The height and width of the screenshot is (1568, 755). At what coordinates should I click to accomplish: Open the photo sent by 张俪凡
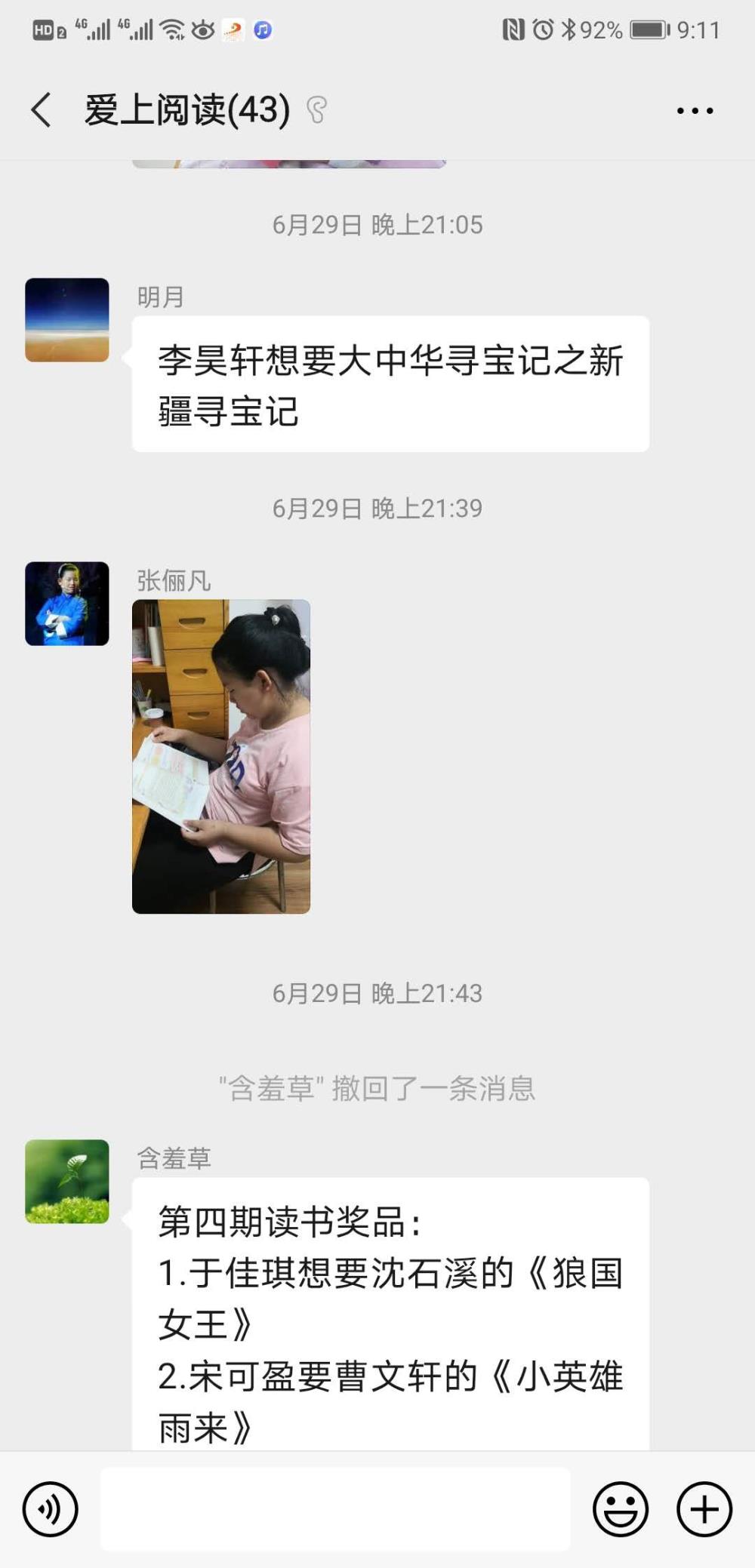(x=221, y=756)
